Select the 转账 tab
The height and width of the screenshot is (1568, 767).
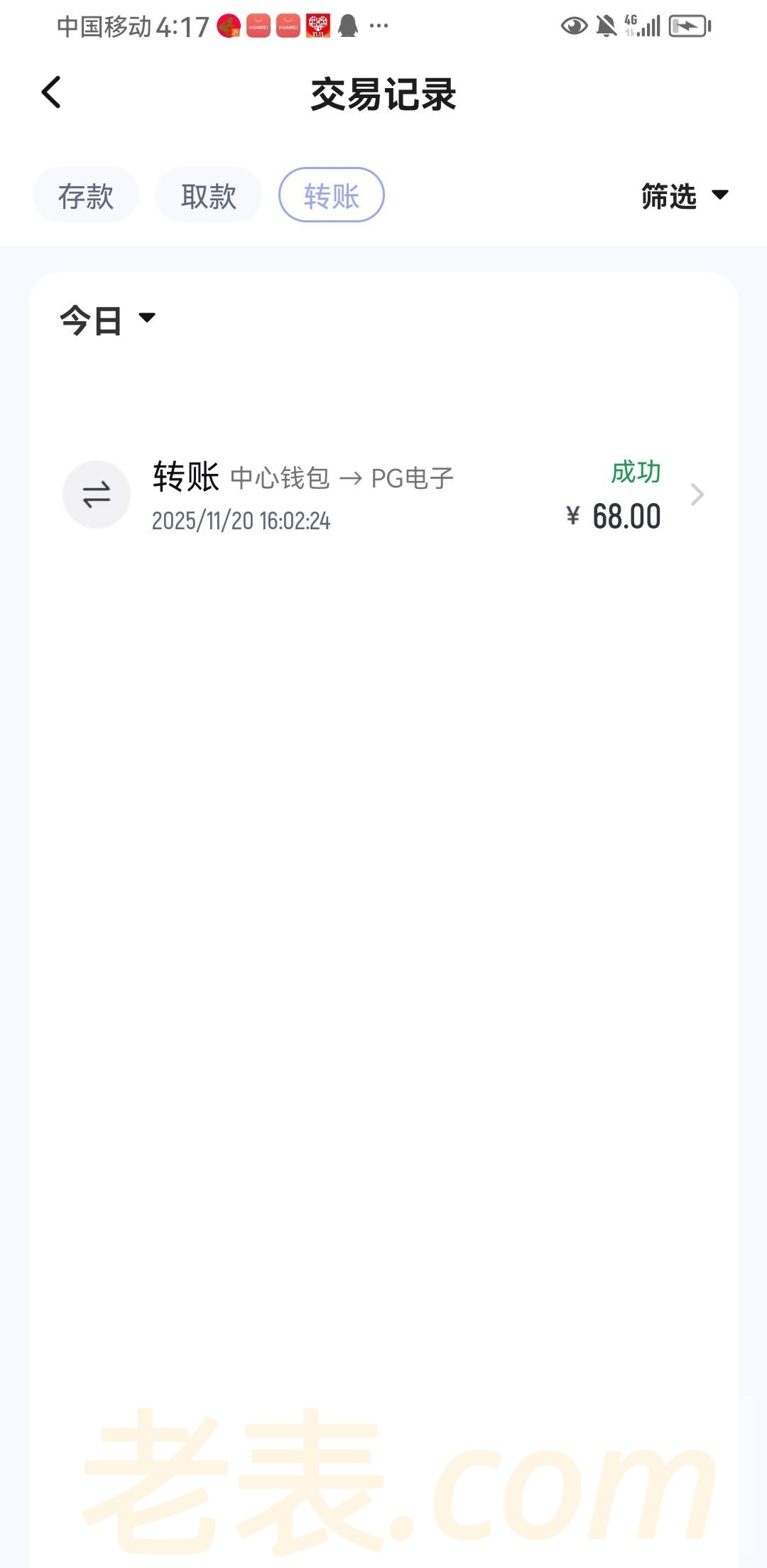[x=332, y=195]
